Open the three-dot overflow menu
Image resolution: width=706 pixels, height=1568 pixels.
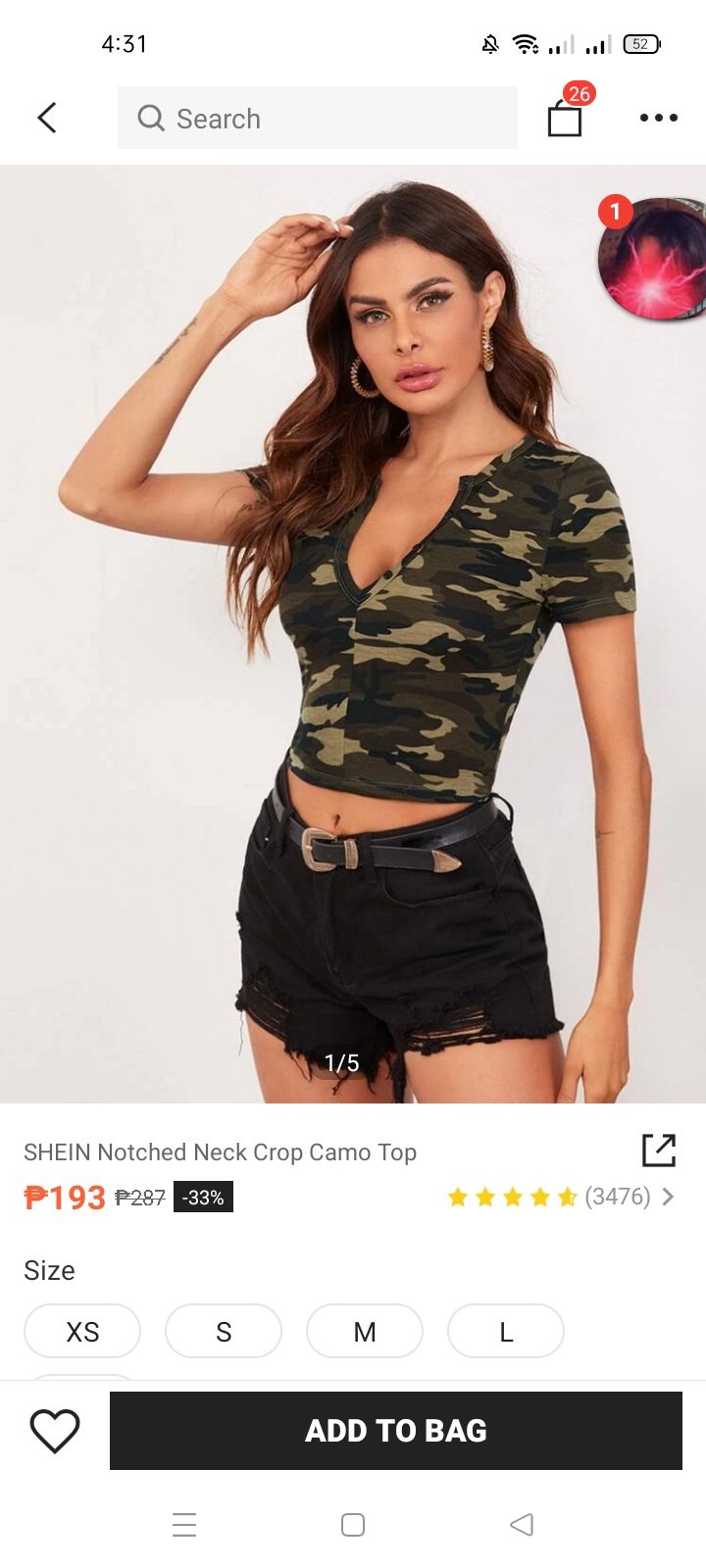pos(658,118)
